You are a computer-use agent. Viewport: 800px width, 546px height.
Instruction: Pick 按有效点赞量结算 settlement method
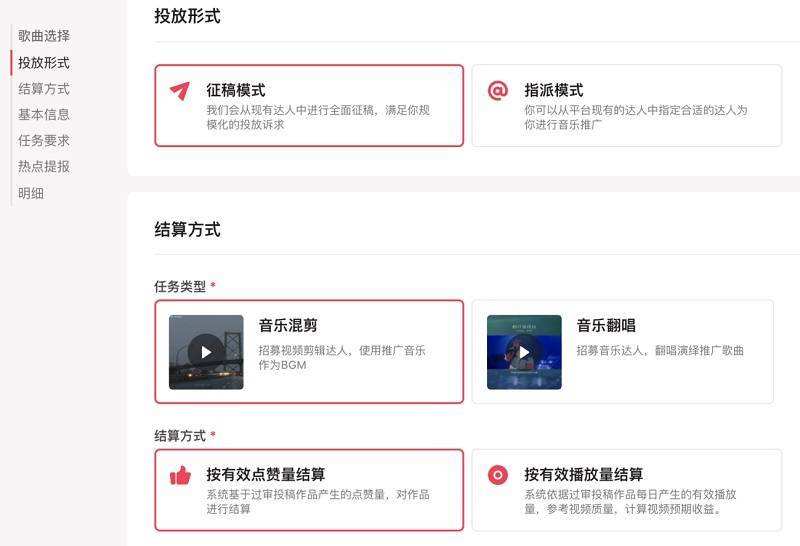coord(309,490)
